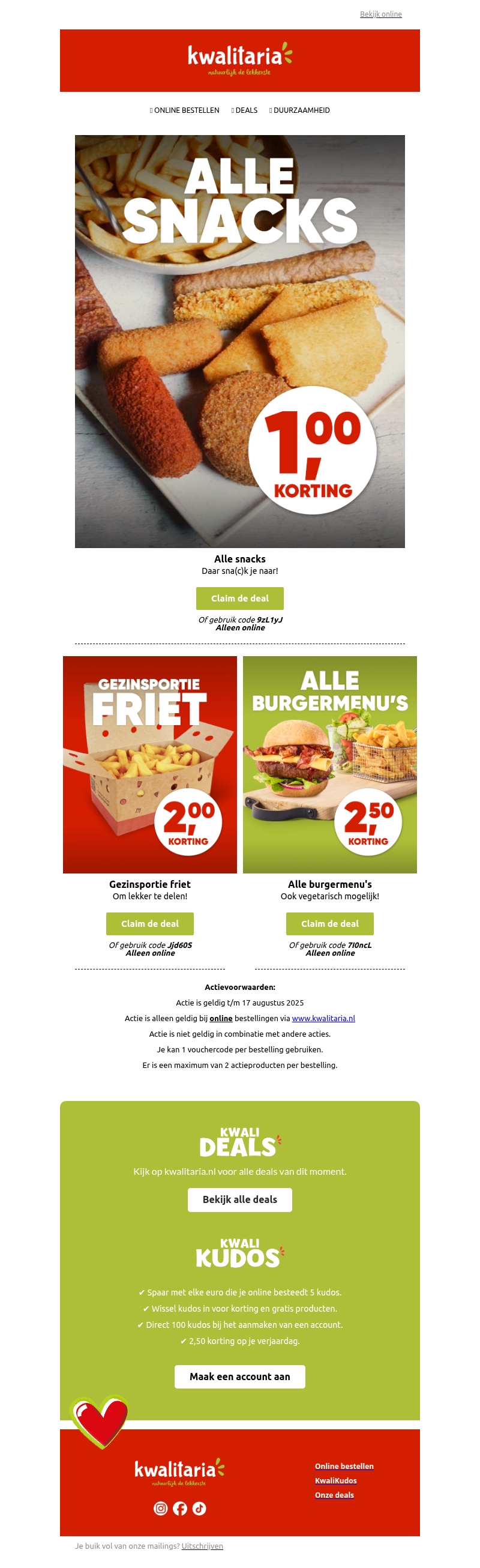Open DUURZAAMHEID in the top menu
480x1568 pixels.
pos(301,110)
